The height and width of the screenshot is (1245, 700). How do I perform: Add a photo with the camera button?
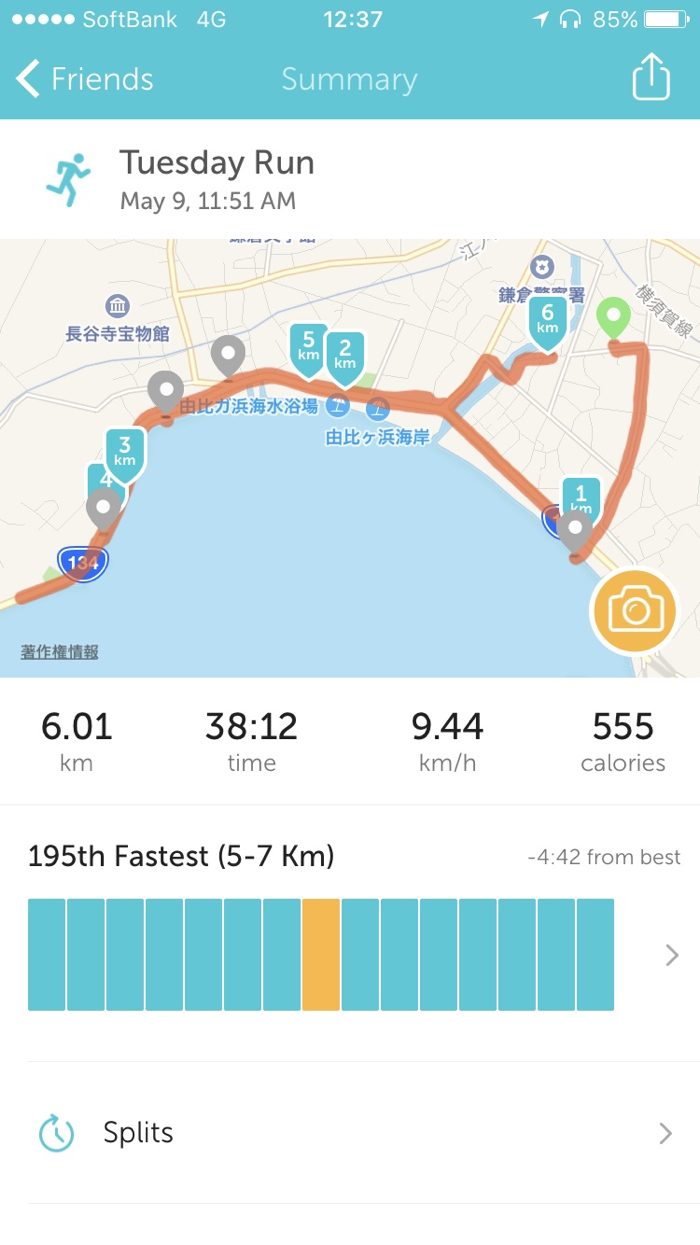[x=634, y=610]
